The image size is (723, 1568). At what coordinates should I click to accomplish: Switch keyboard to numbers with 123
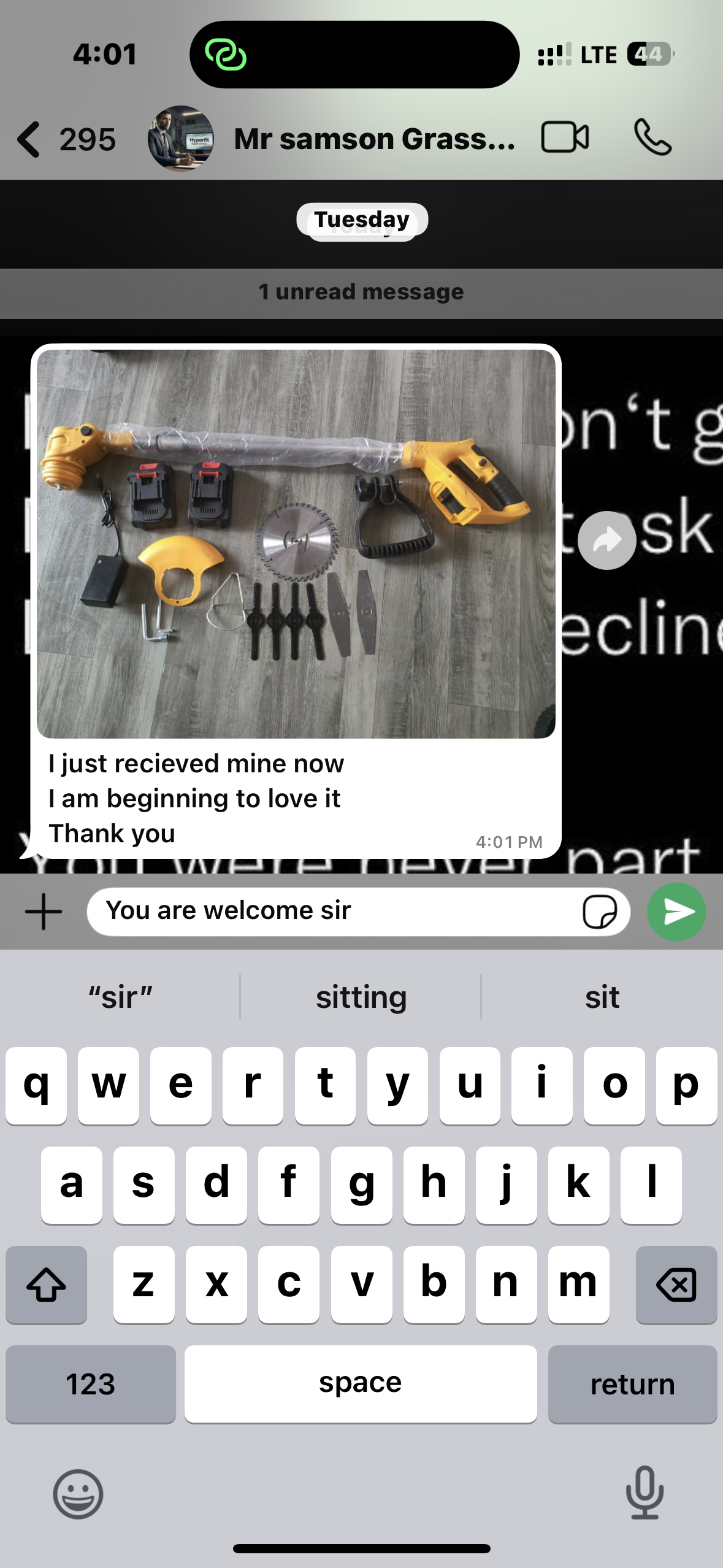point(91,1384)
